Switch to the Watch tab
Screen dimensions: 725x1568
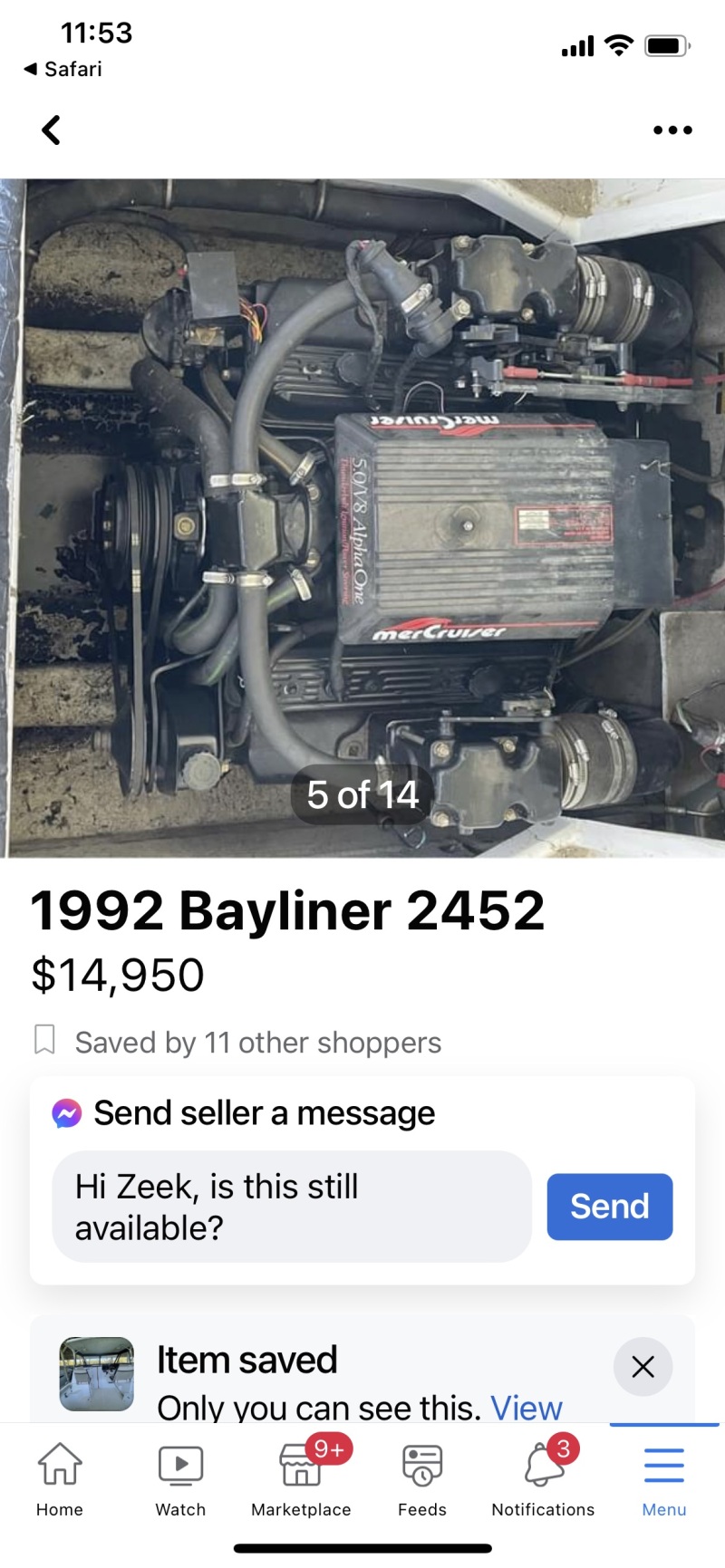click(180, 1479)
